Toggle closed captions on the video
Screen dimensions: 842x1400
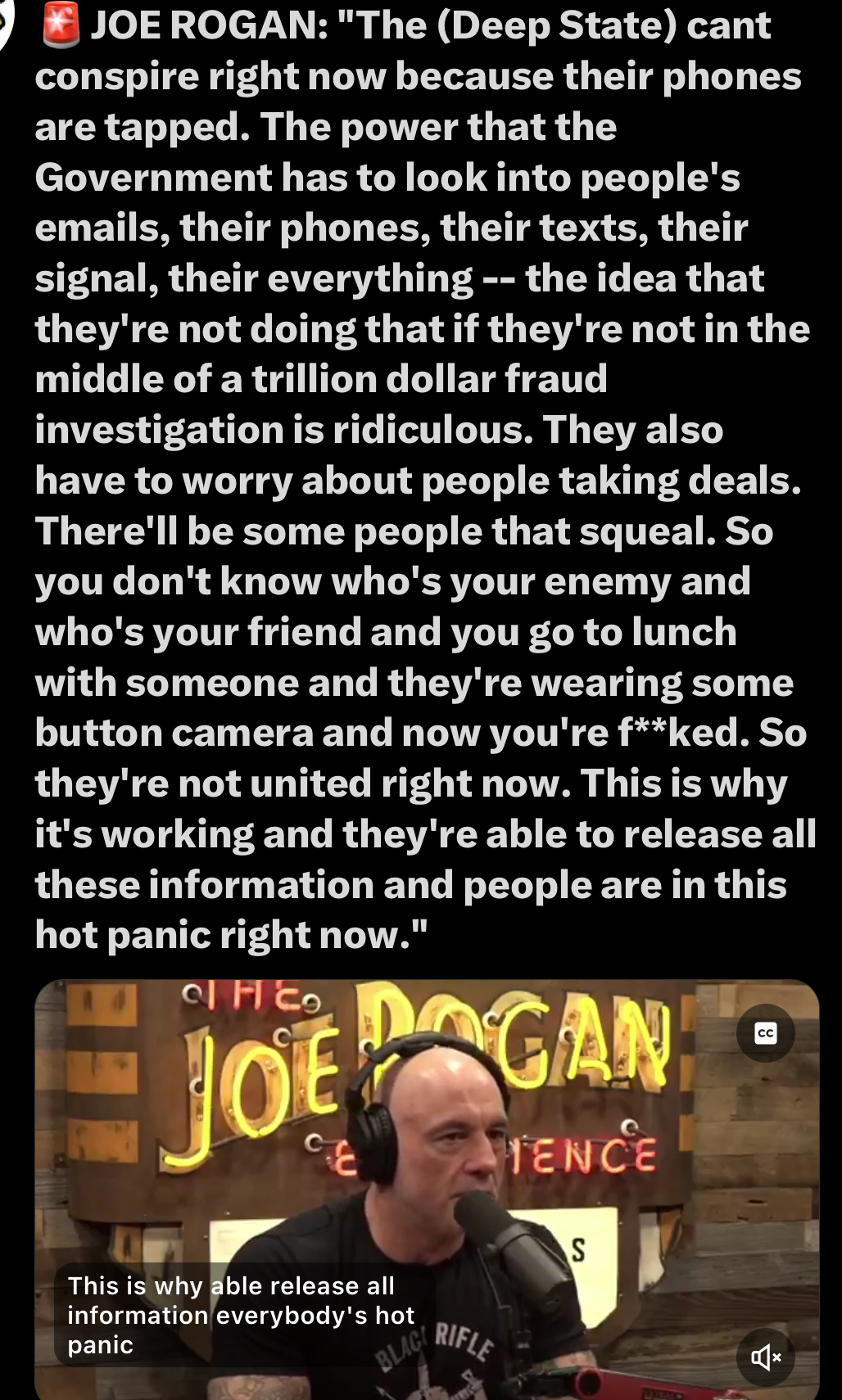pyautogui.click(x=765, y=1033)
